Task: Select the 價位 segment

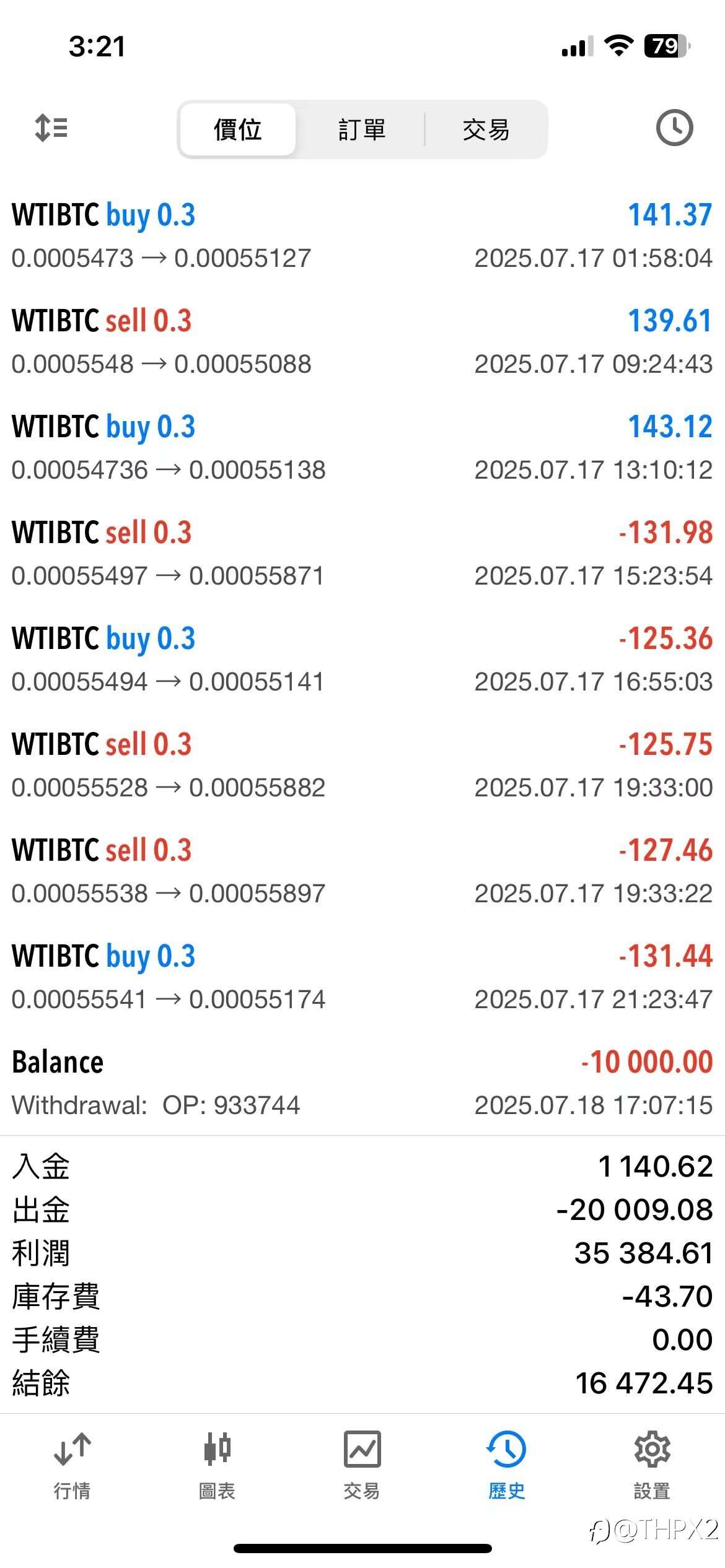Action: pyautogui.click(x=237, y=129)
